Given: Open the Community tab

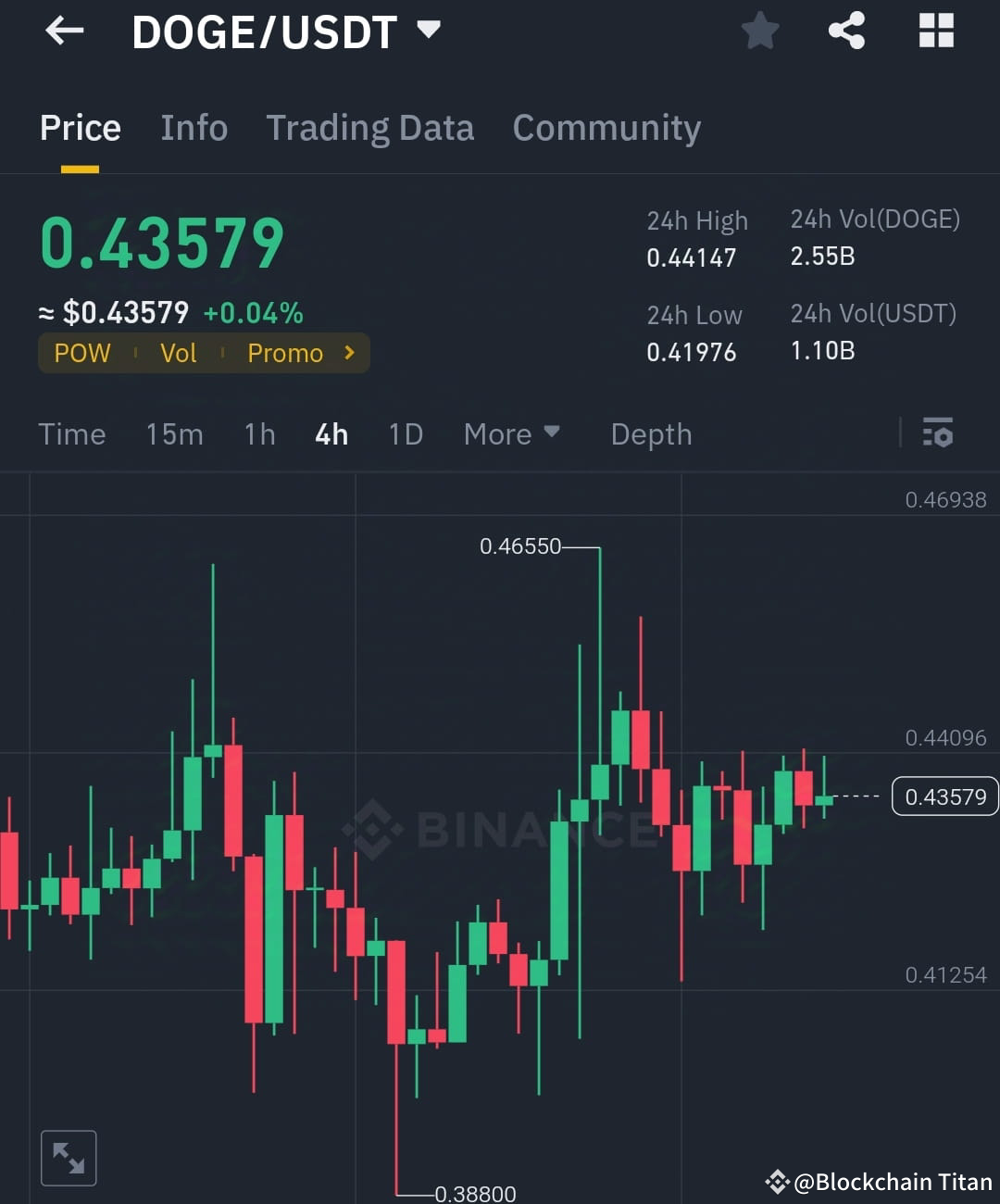Looking at the screenshot, I should [x=606, y=128].
